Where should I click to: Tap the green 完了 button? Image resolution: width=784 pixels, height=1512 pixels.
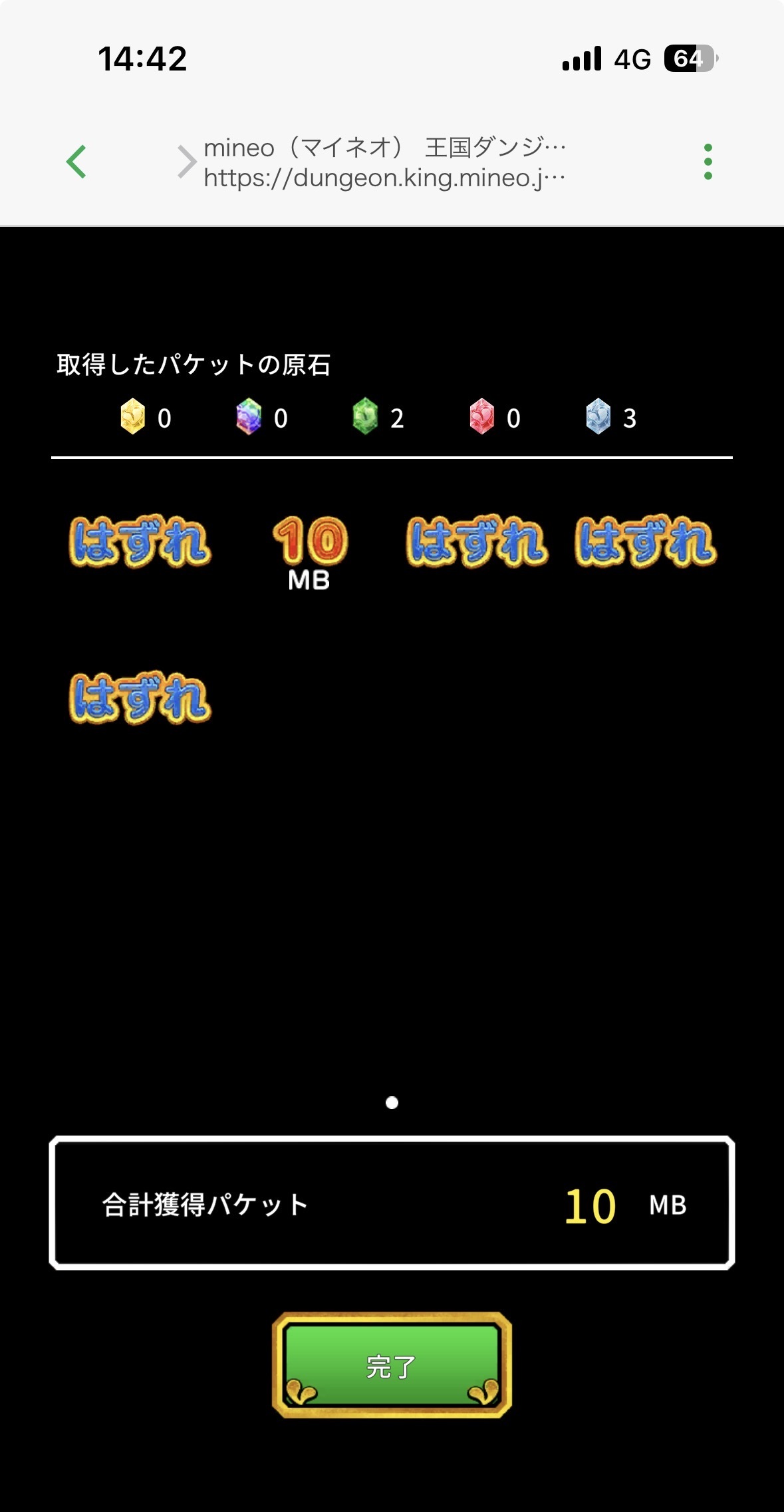click(392, 1365)
